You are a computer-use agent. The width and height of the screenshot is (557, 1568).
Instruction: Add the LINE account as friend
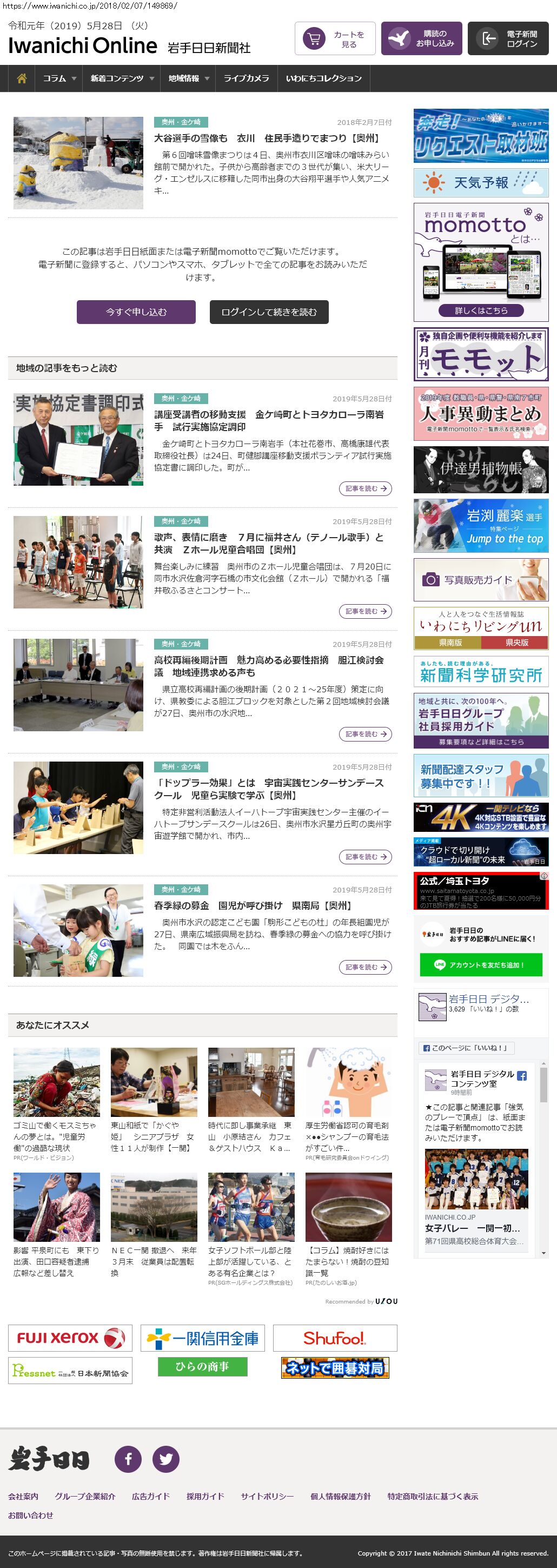(480, 965)
